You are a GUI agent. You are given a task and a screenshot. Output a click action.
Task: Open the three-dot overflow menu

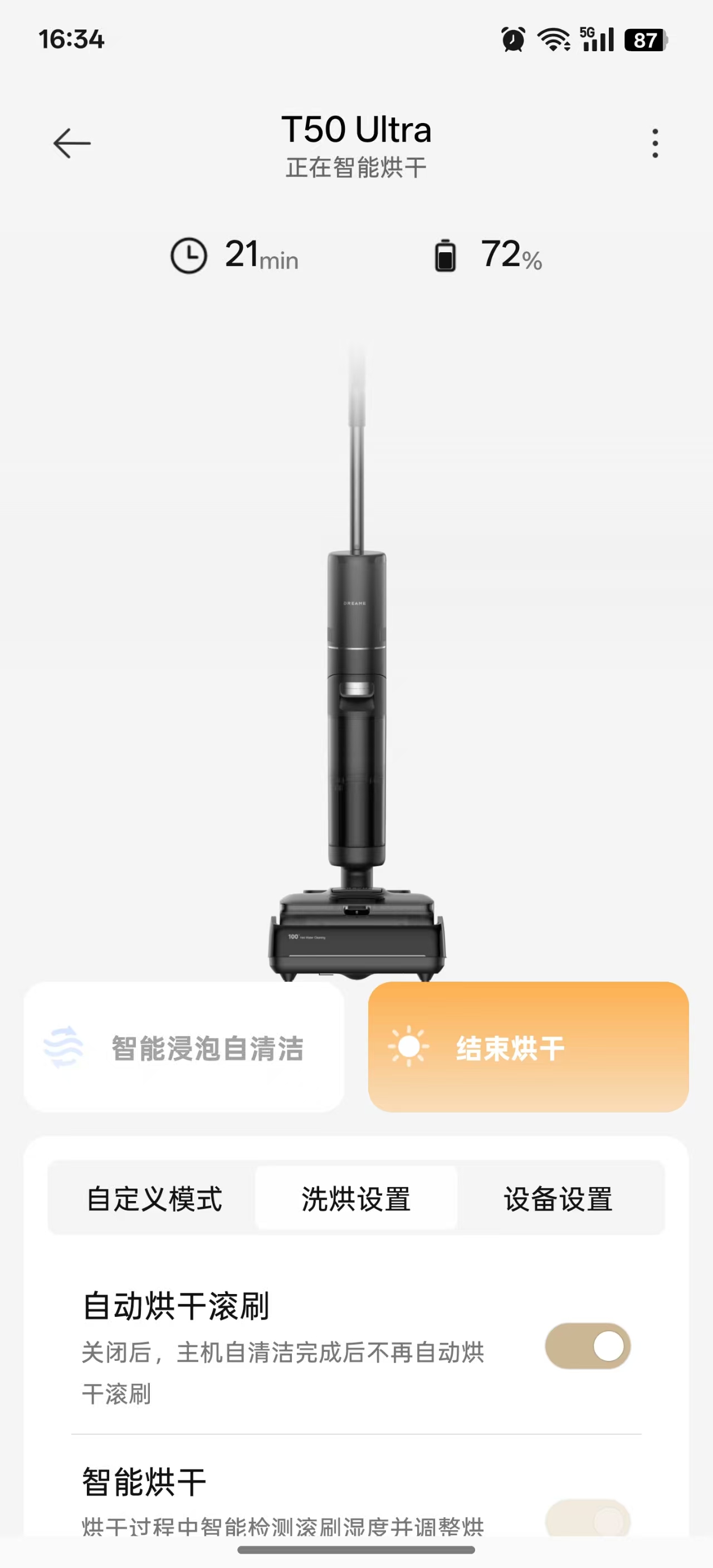pyautogui.click(x=655, y=144)
